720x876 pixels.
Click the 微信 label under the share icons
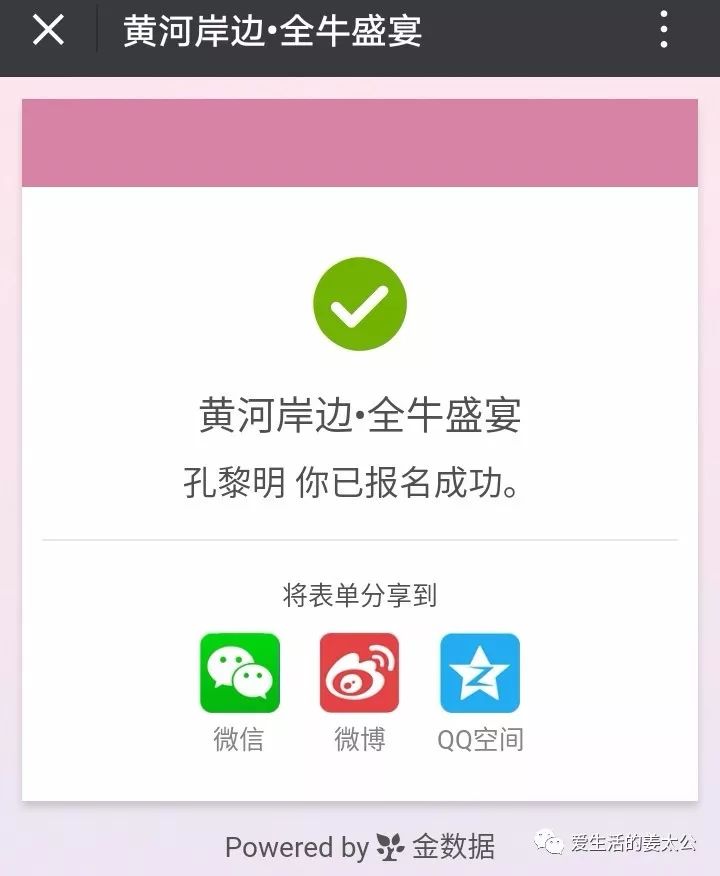(x=239, y=738)
